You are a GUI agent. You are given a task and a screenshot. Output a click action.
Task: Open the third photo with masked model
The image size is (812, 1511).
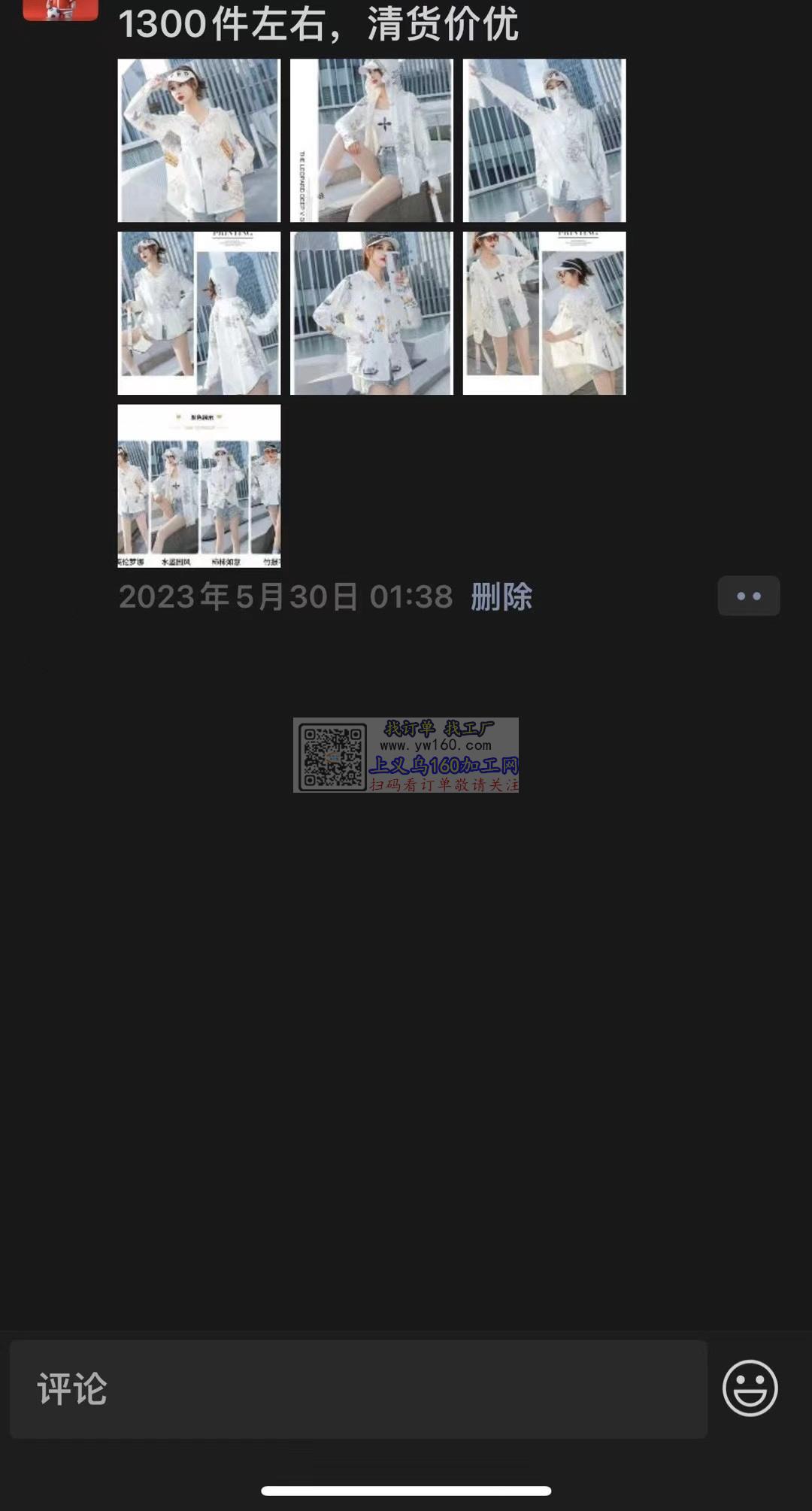tap(544, 141)
